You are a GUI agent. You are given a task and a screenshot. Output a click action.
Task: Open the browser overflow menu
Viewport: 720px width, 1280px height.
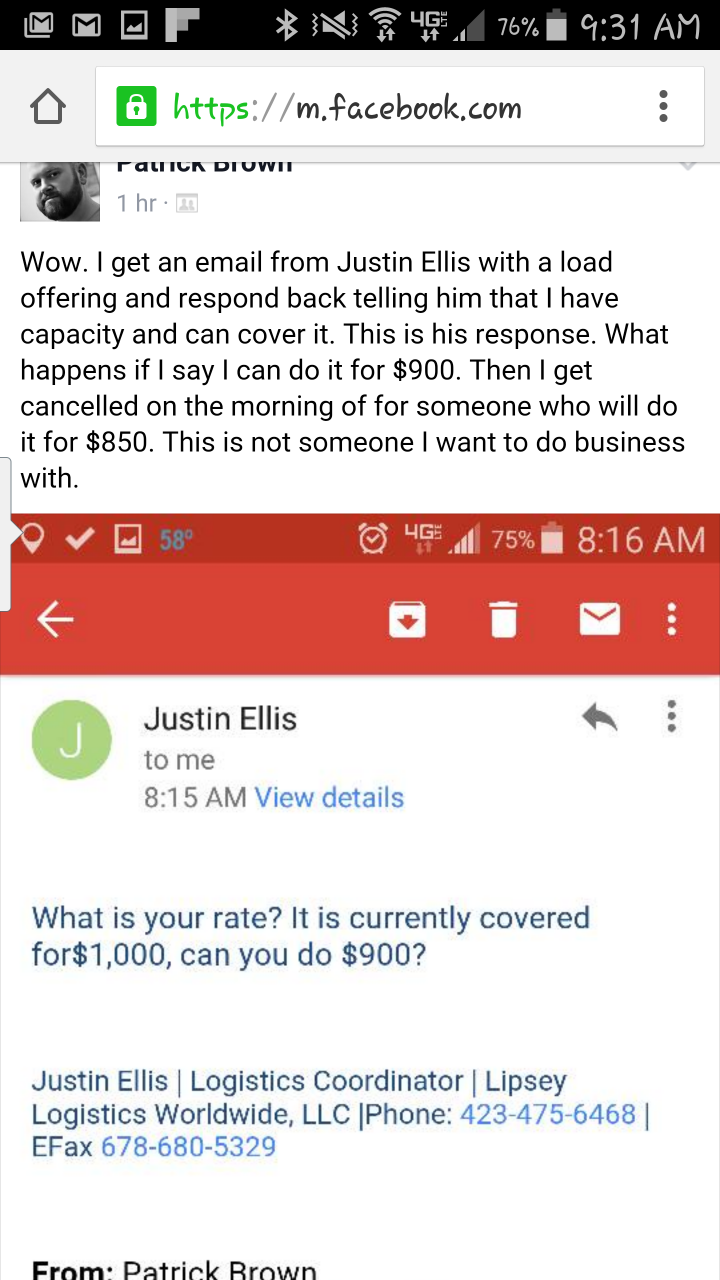663,107
